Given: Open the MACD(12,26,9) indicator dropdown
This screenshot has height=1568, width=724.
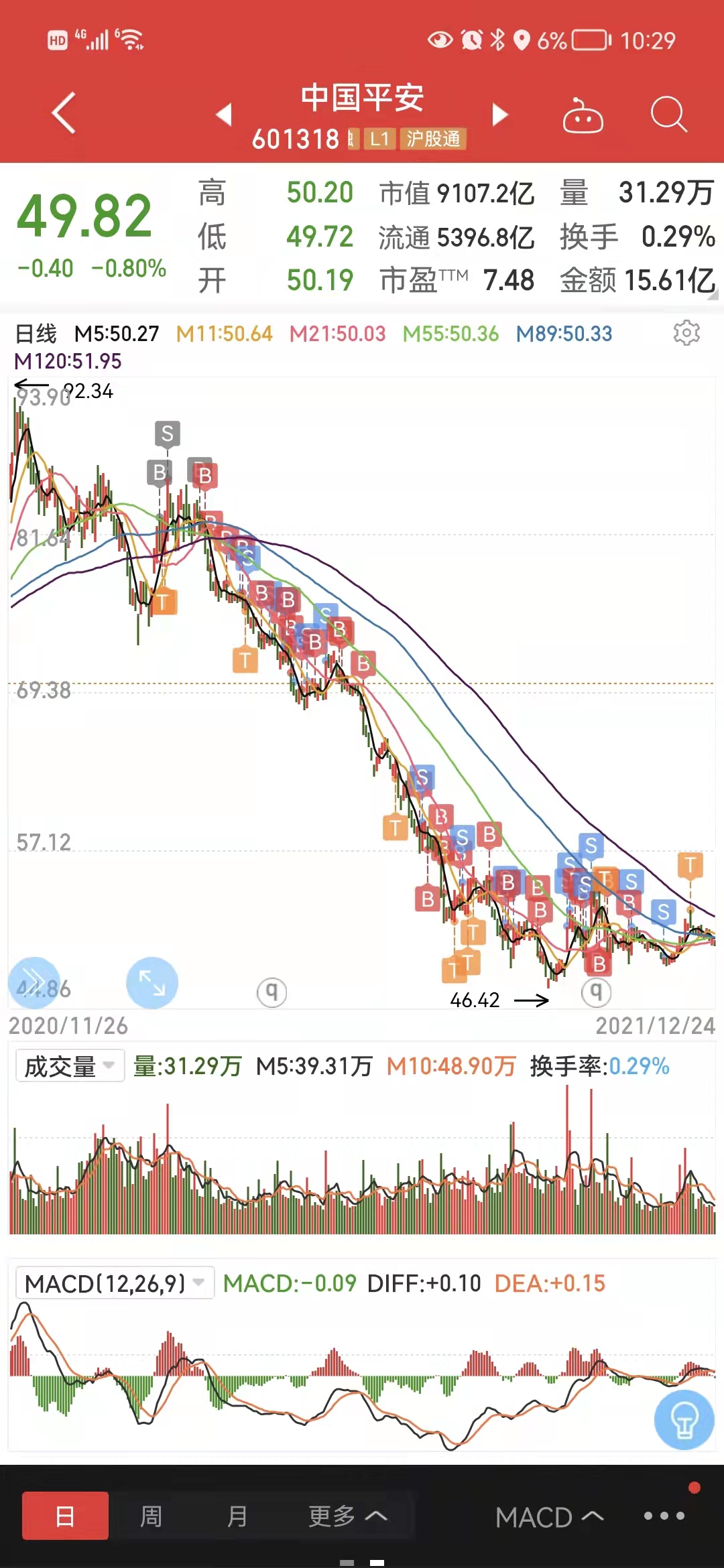Looking at the screenshot, I should click(x=115, y=1283).
